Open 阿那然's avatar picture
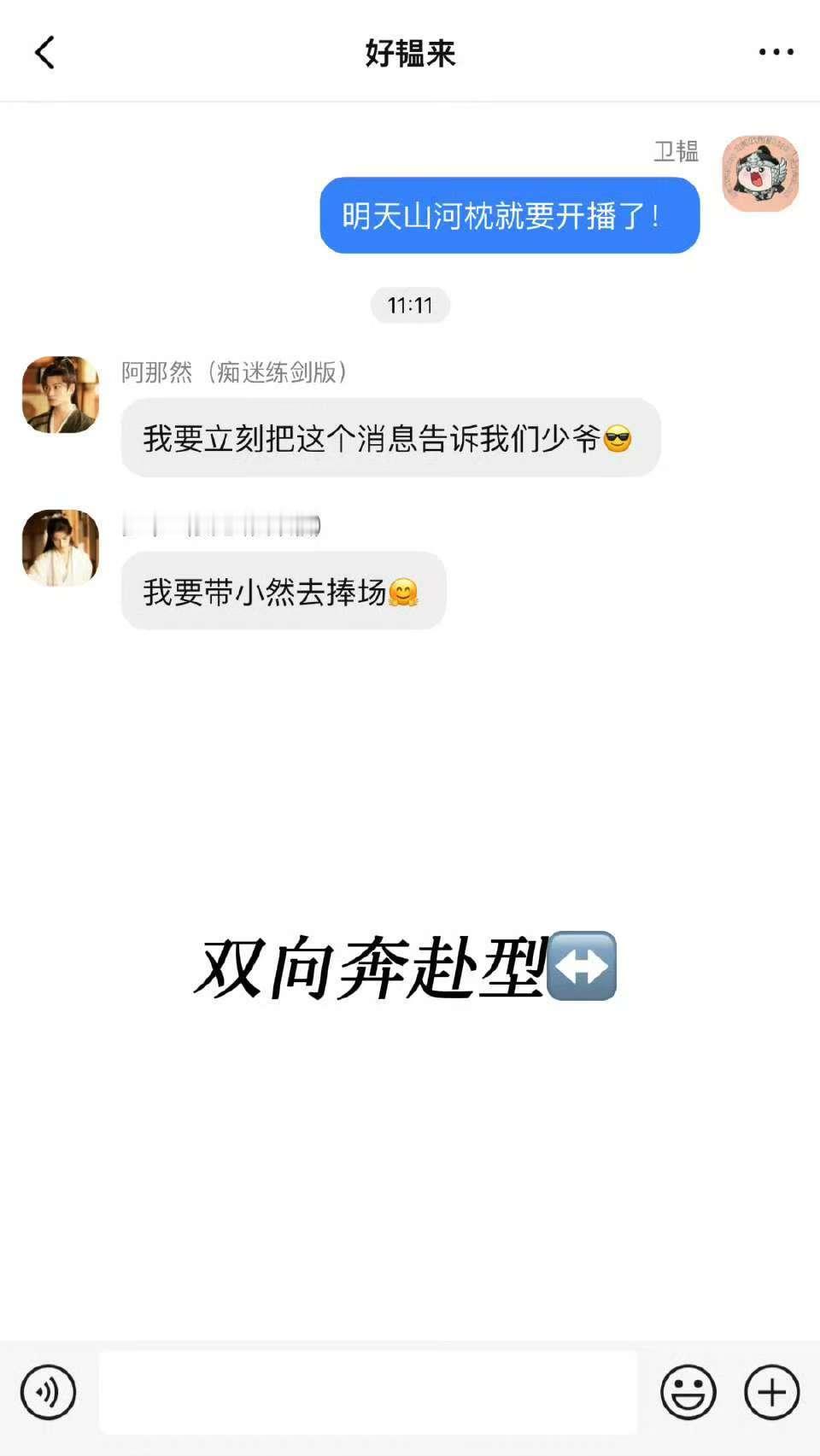 tap(60, 395)
